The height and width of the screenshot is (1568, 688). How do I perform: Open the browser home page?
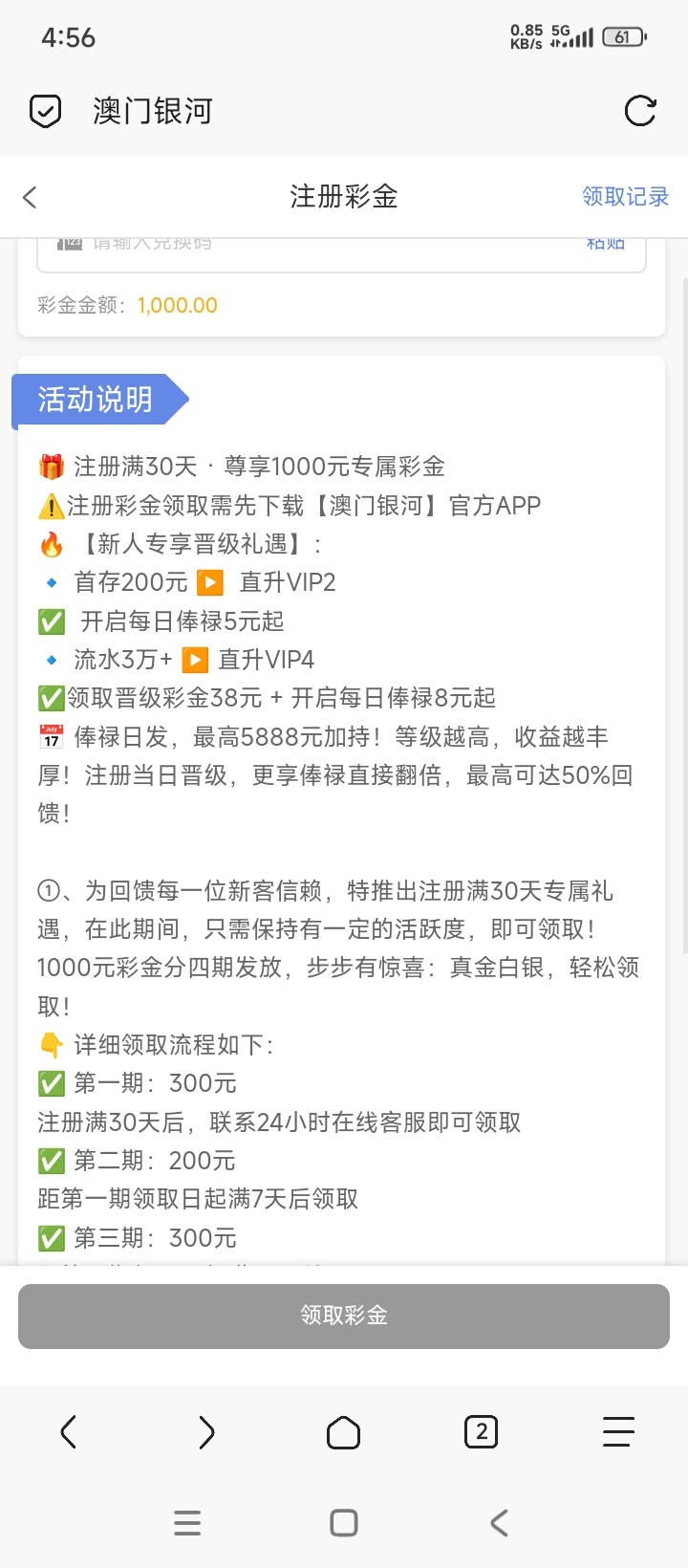coord(343,1432)
